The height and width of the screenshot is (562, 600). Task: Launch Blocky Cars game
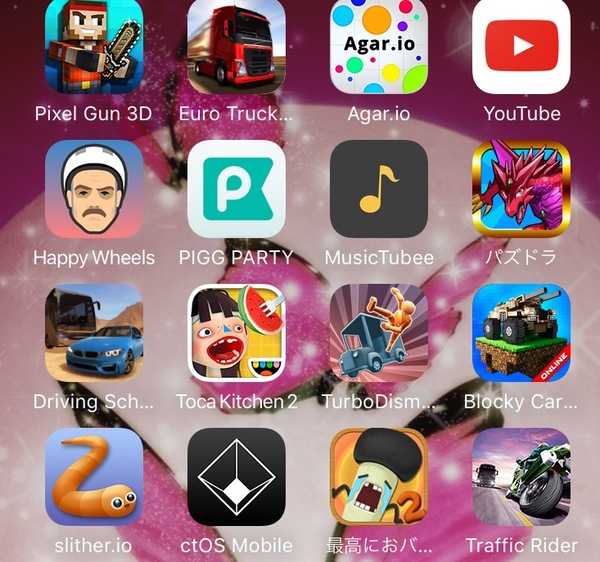pyautogui.click(x=522, y=333)
